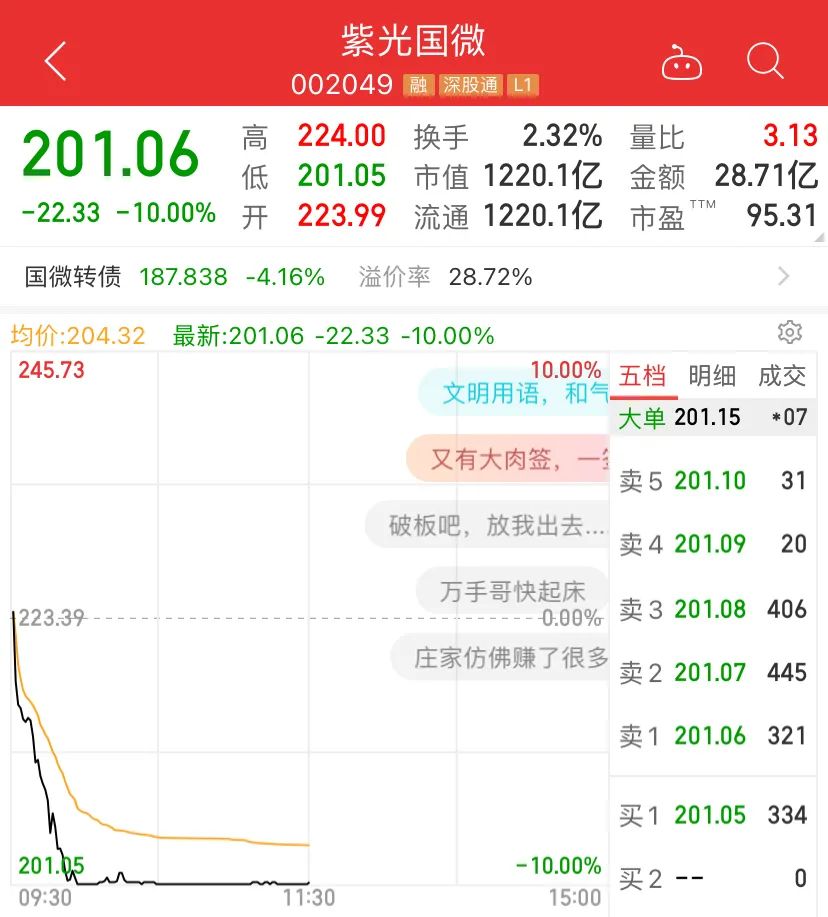This screenshot has height=917, width=828.
Task: Select the 卖5 price 201.10 row
Action: 712,481
